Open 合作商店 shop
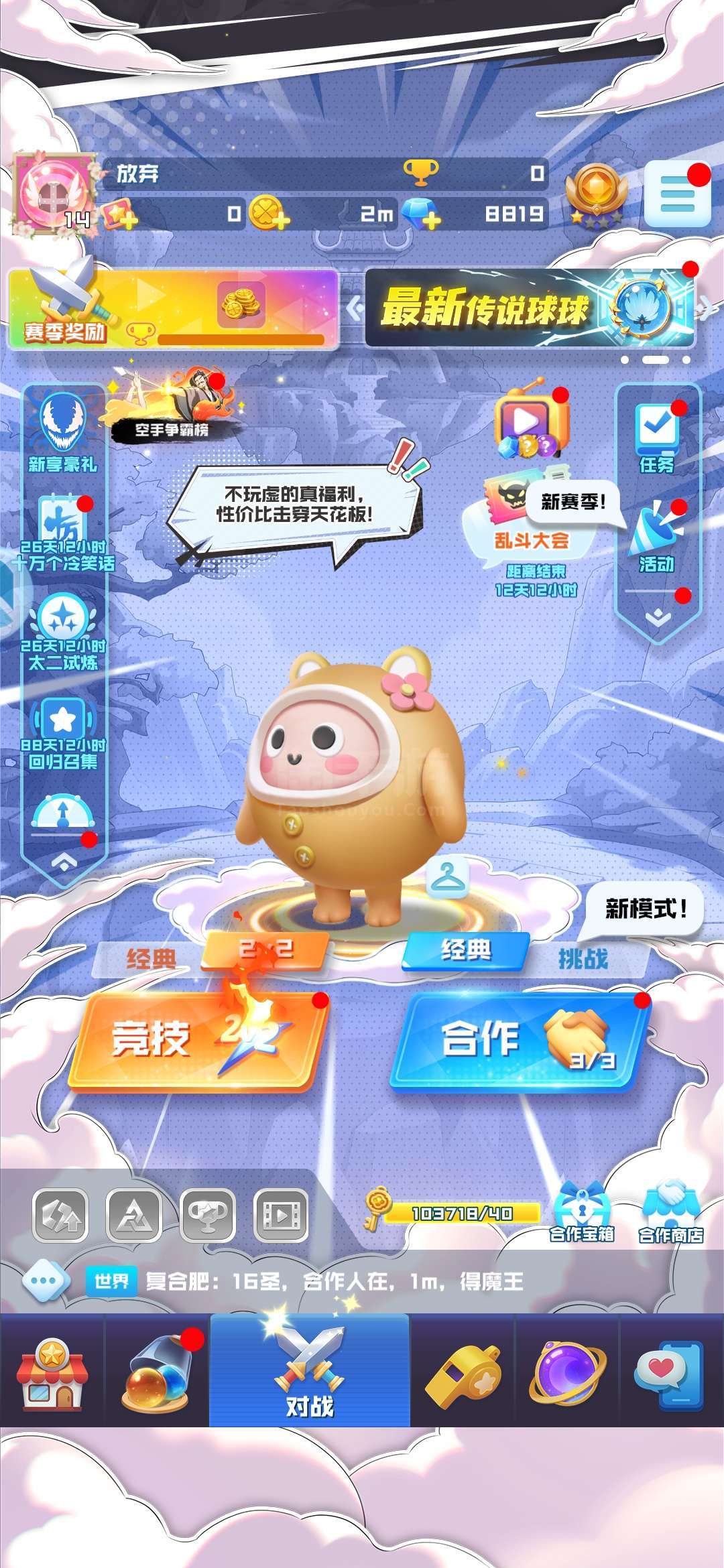The image size is (724, 1568). point(670,1212)
